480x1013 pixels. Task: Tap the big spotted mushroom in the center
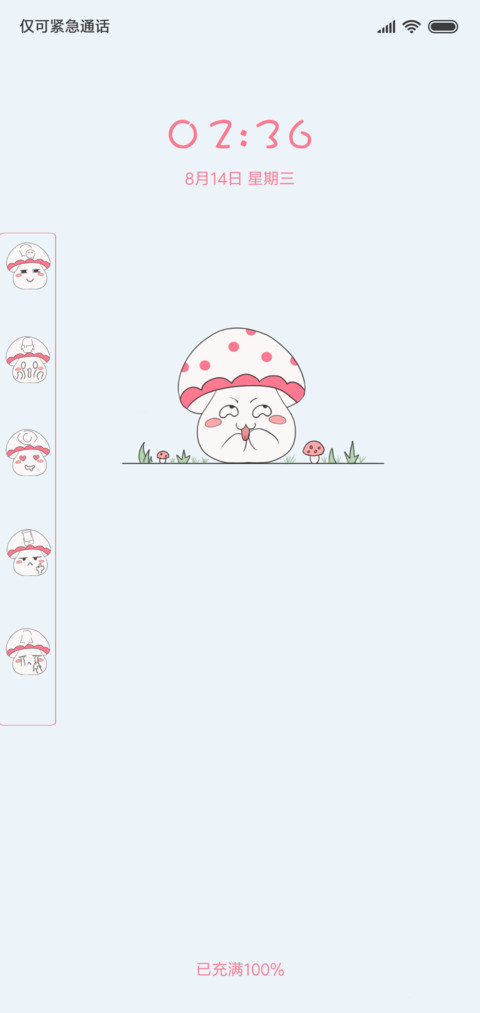coord(242,395)
